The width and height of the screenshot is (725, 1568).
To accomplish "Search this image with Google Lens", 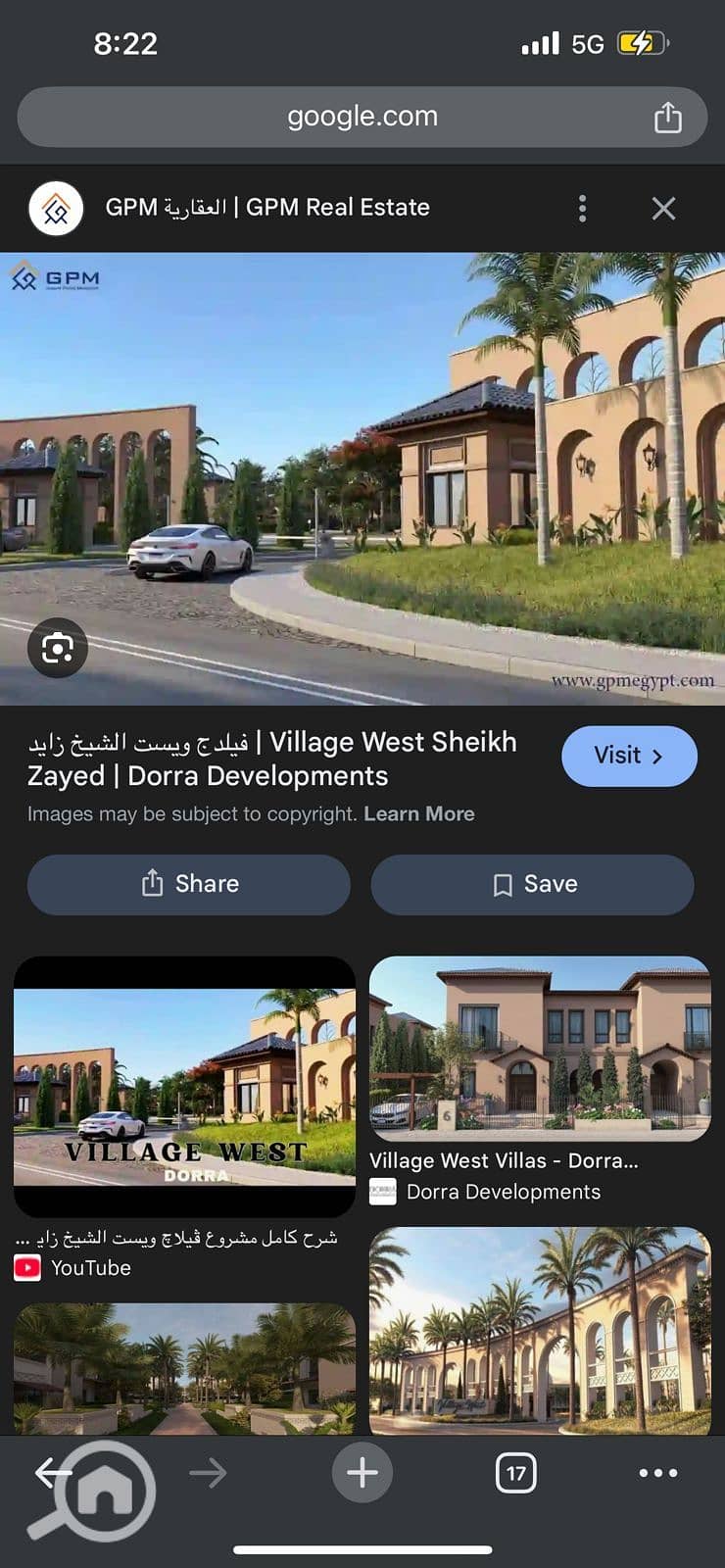I will pos(58,648).
